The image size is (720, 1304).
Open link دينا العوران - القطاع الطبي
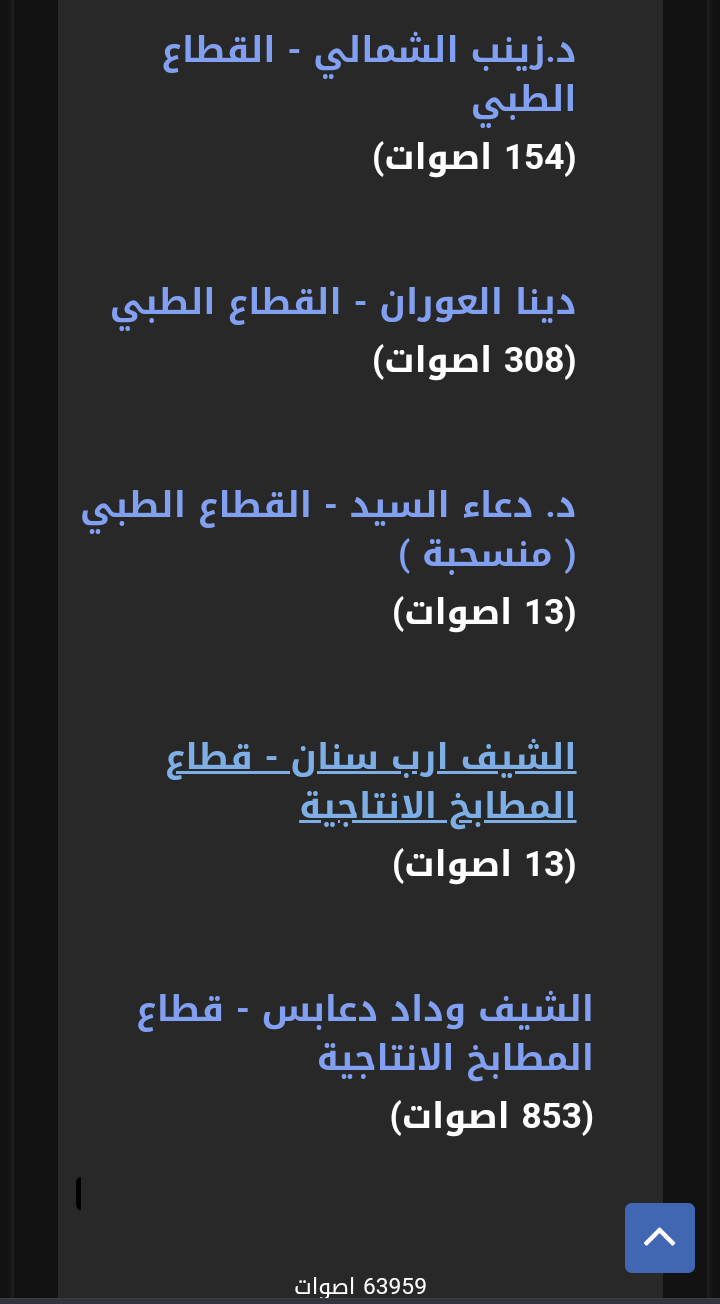coord(343,303)
